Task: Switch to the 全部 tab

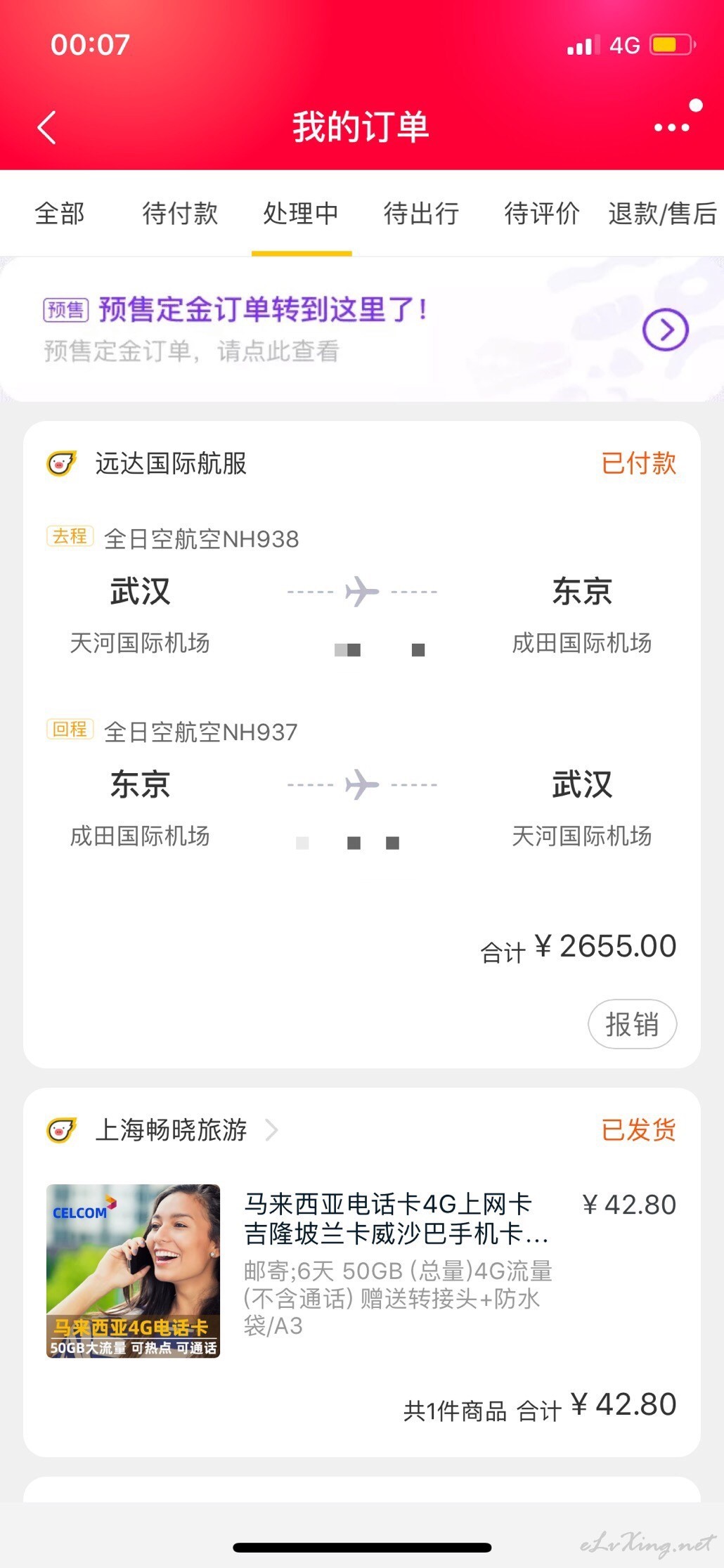Action: click(x=60, y=213)
